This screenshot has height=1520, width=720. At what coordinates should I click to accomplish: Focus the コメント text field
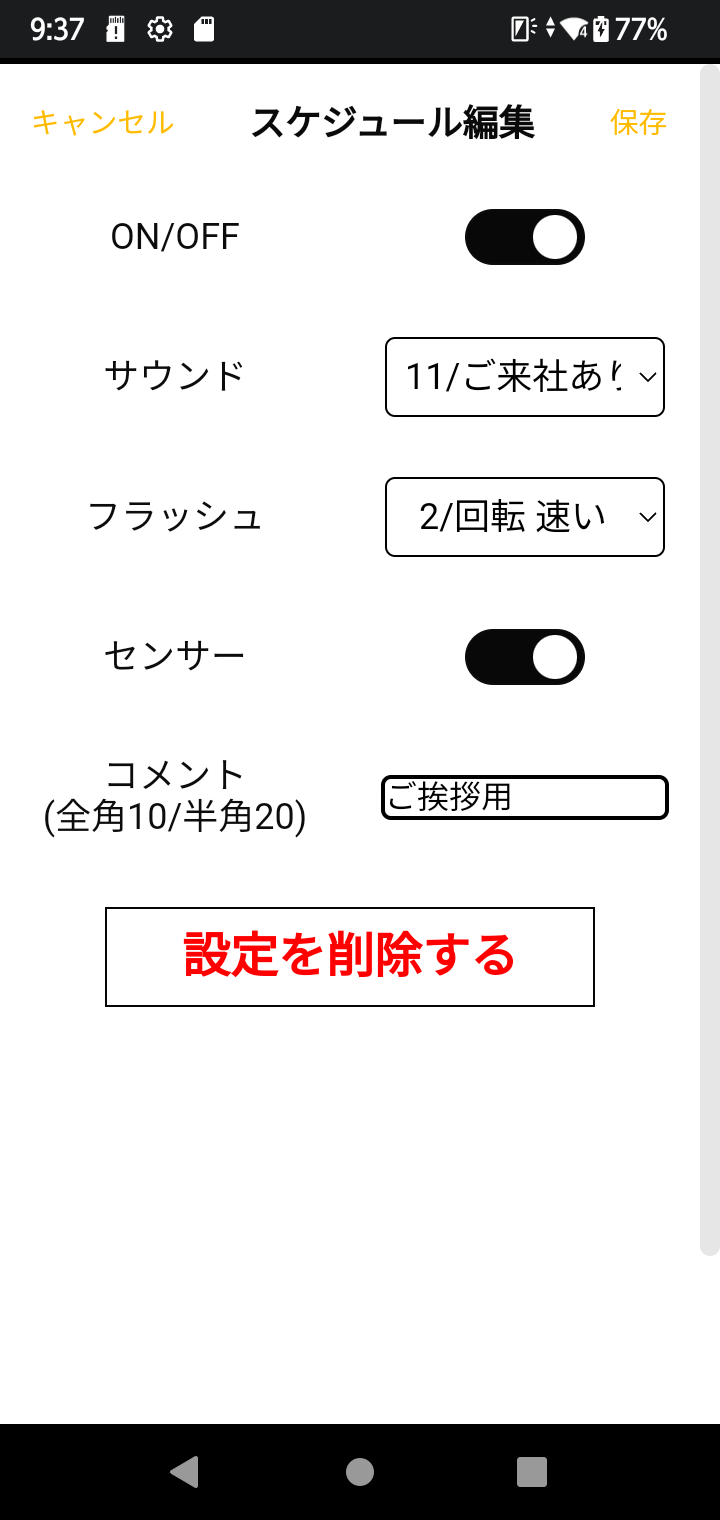[x=525, y=797]
